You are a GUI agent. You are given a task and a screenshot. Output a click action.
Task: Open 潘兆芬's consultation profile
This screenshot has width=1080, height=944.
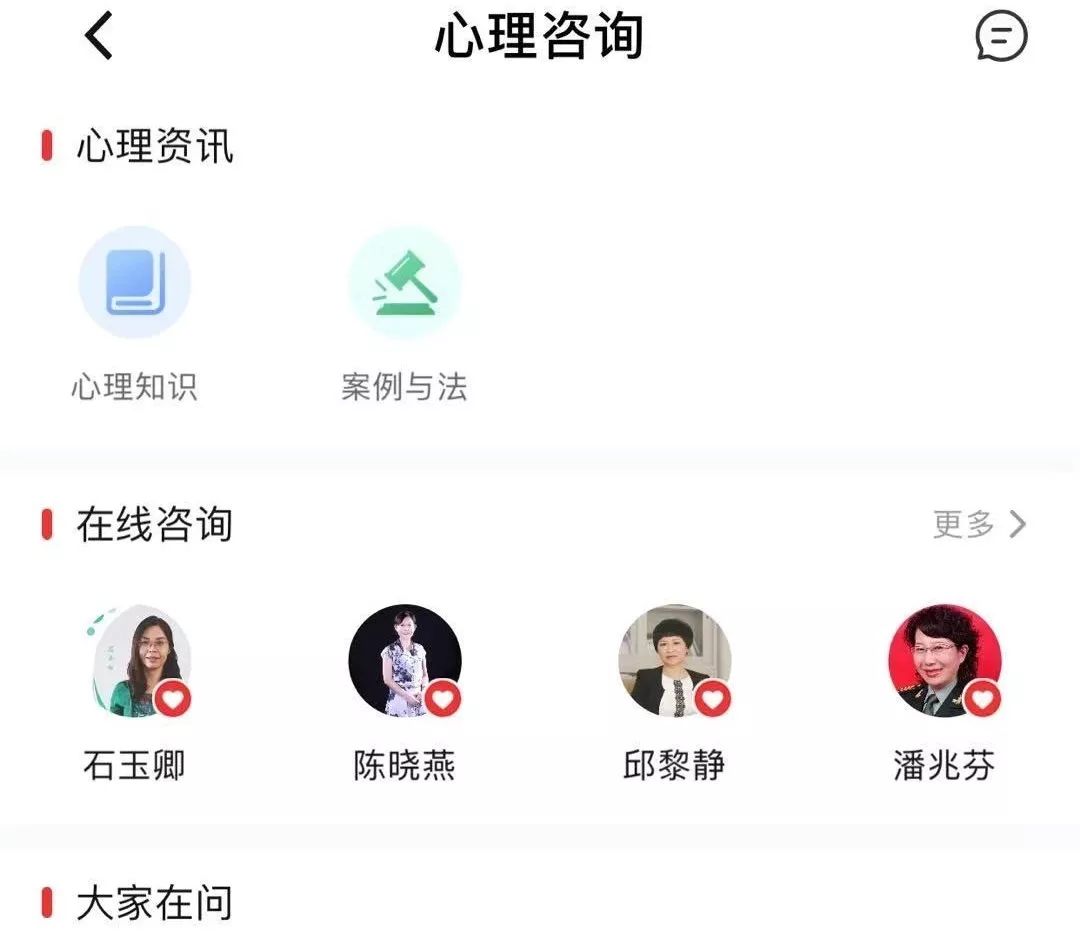point(944,661)
